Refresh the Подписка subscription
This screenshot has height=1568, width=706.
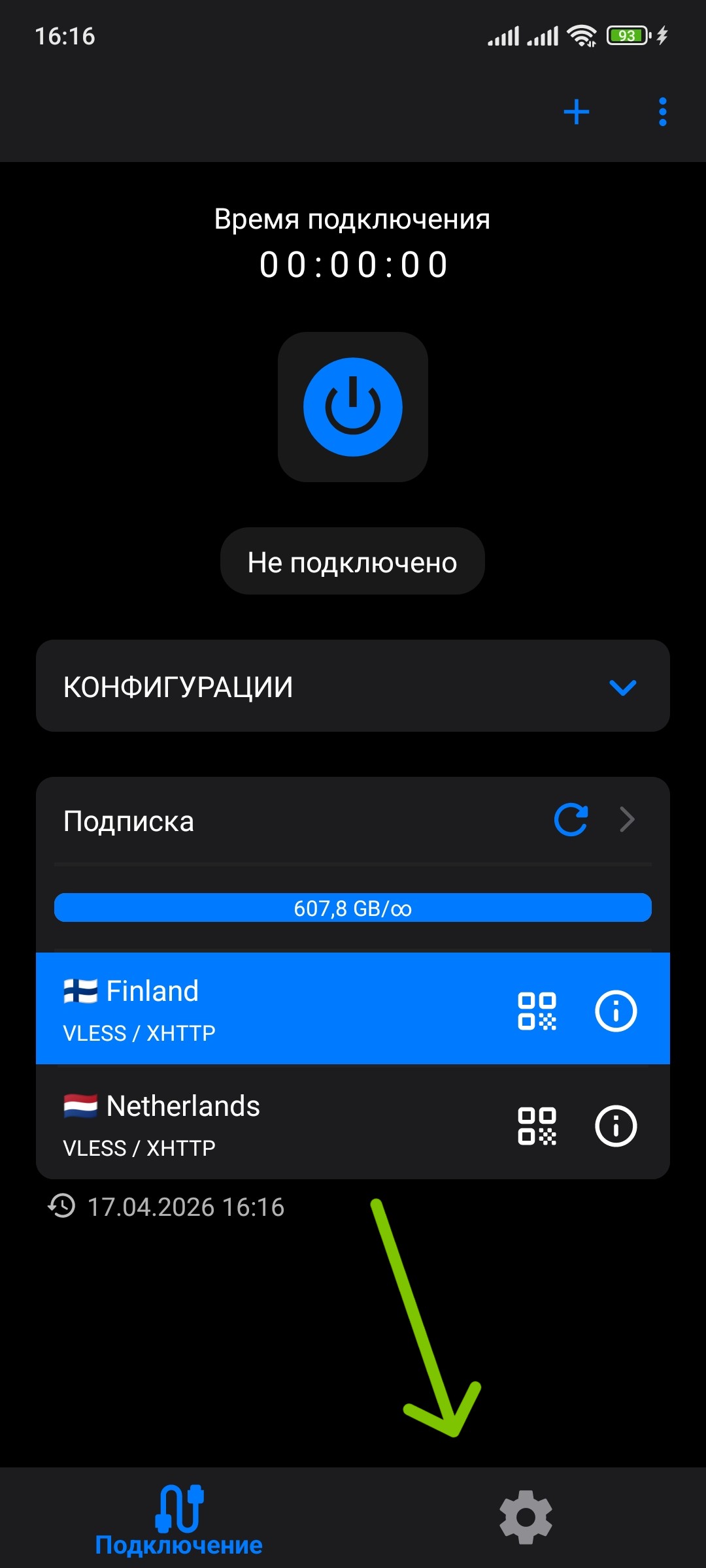tap(571, 821)
